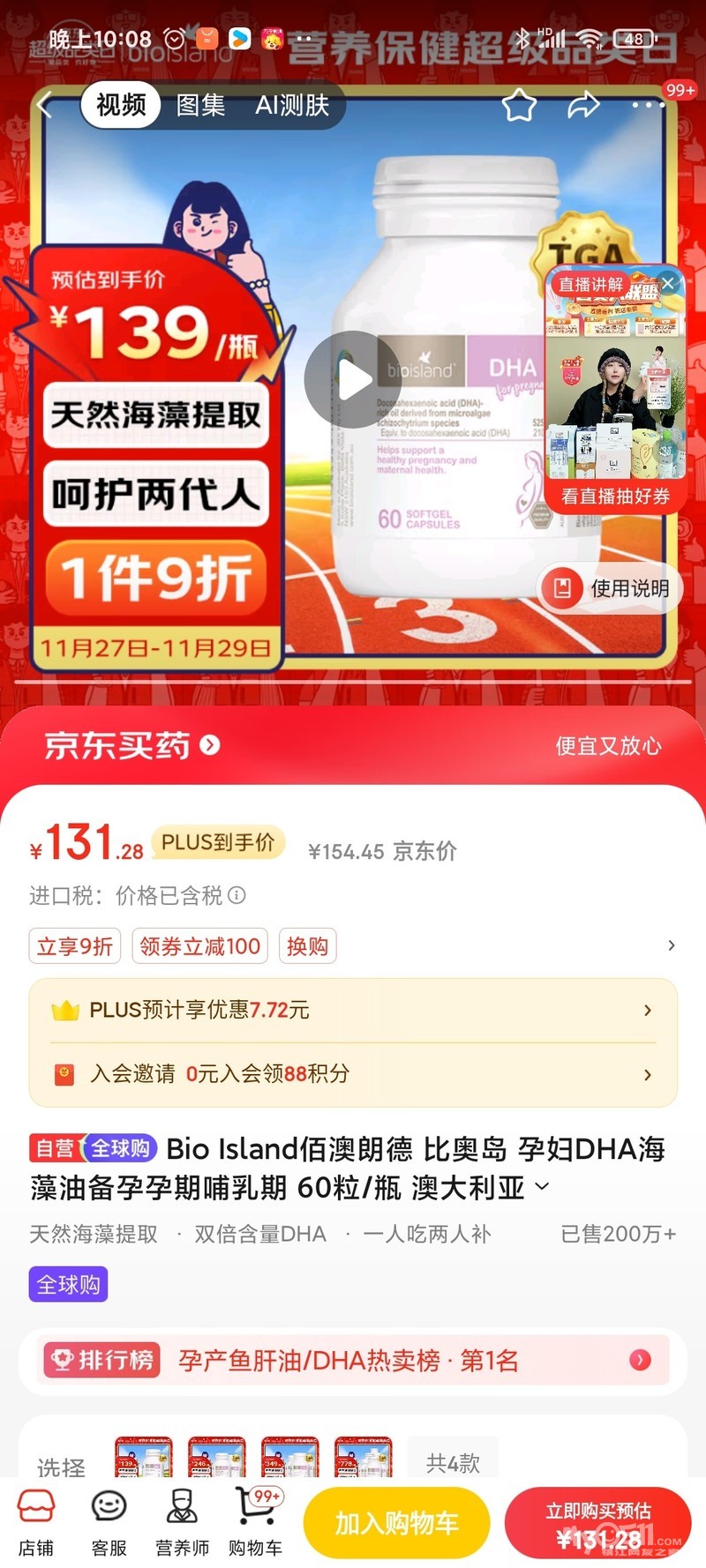This screenshot has width=706, height=1568.
Task: Switch to the 图集 tab
Action: pyautogui.click(x=200, y=106)
